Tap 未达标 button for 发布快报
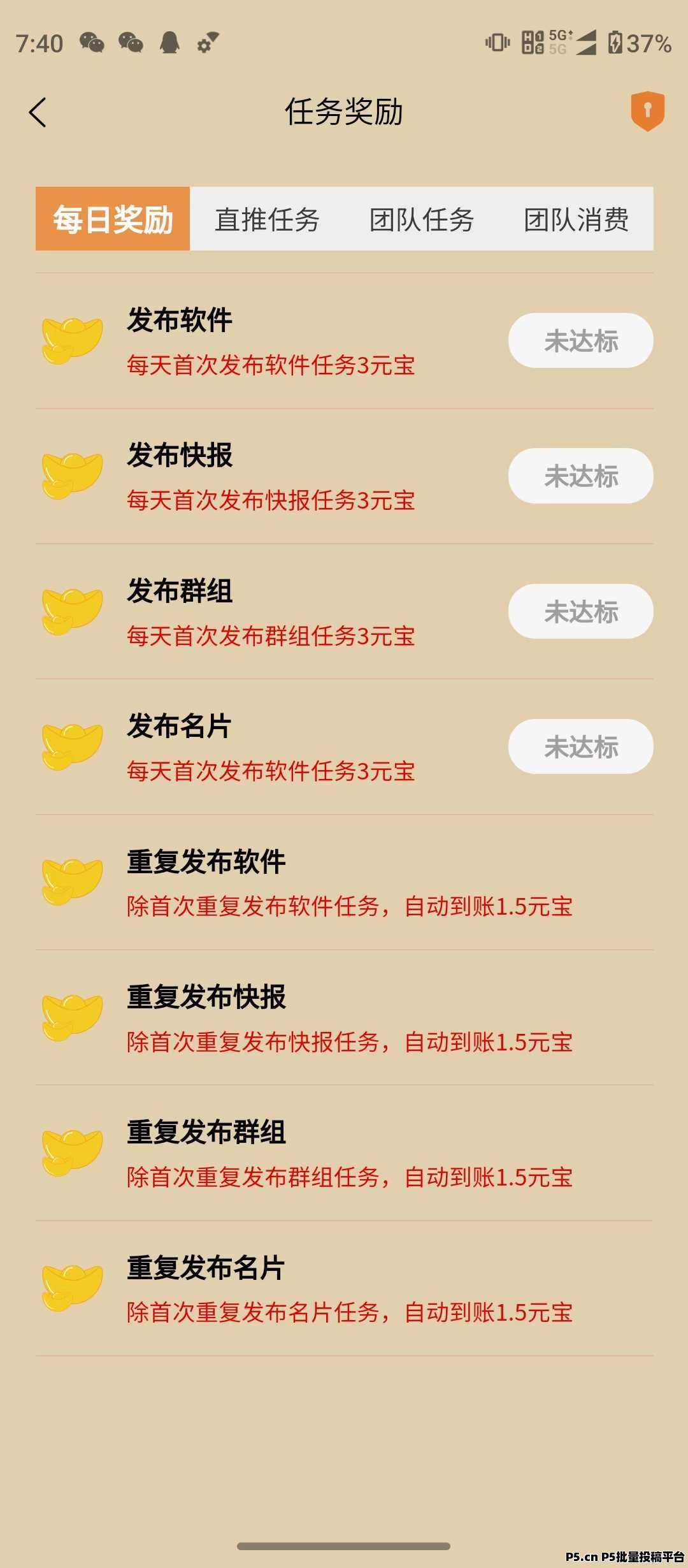This screenshot has height=1568, width=688. [x=580, y=476]
